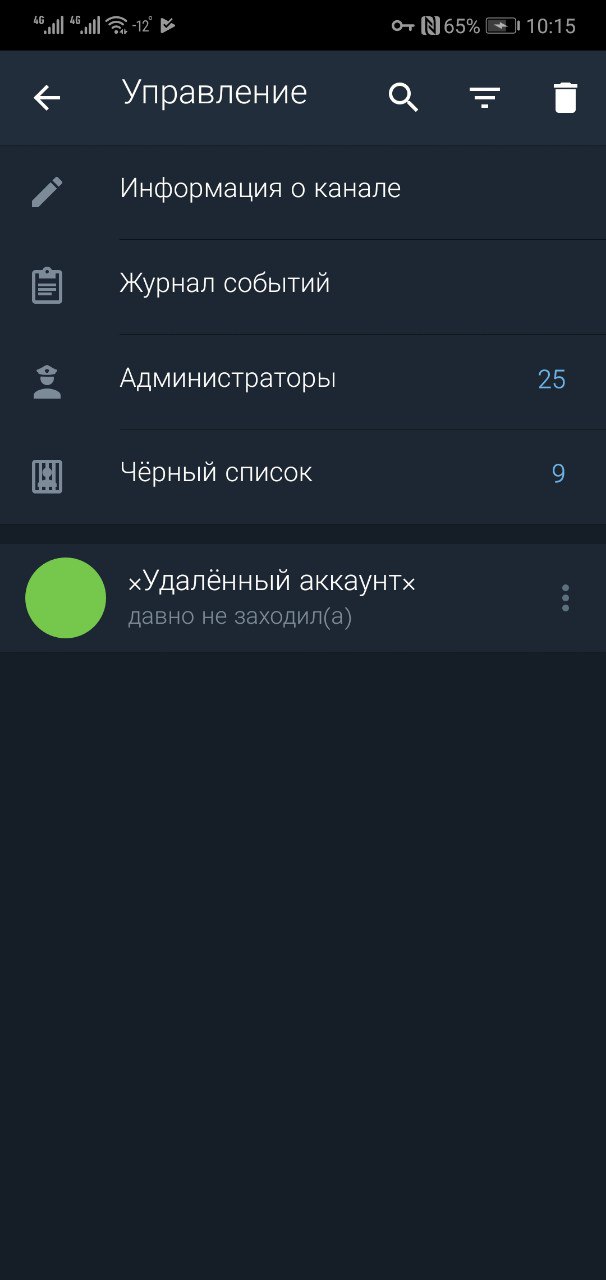The width and height of the screenshot is (606, 1280).
Task: Go back using the arrow icon
Action: coord(47,98)
